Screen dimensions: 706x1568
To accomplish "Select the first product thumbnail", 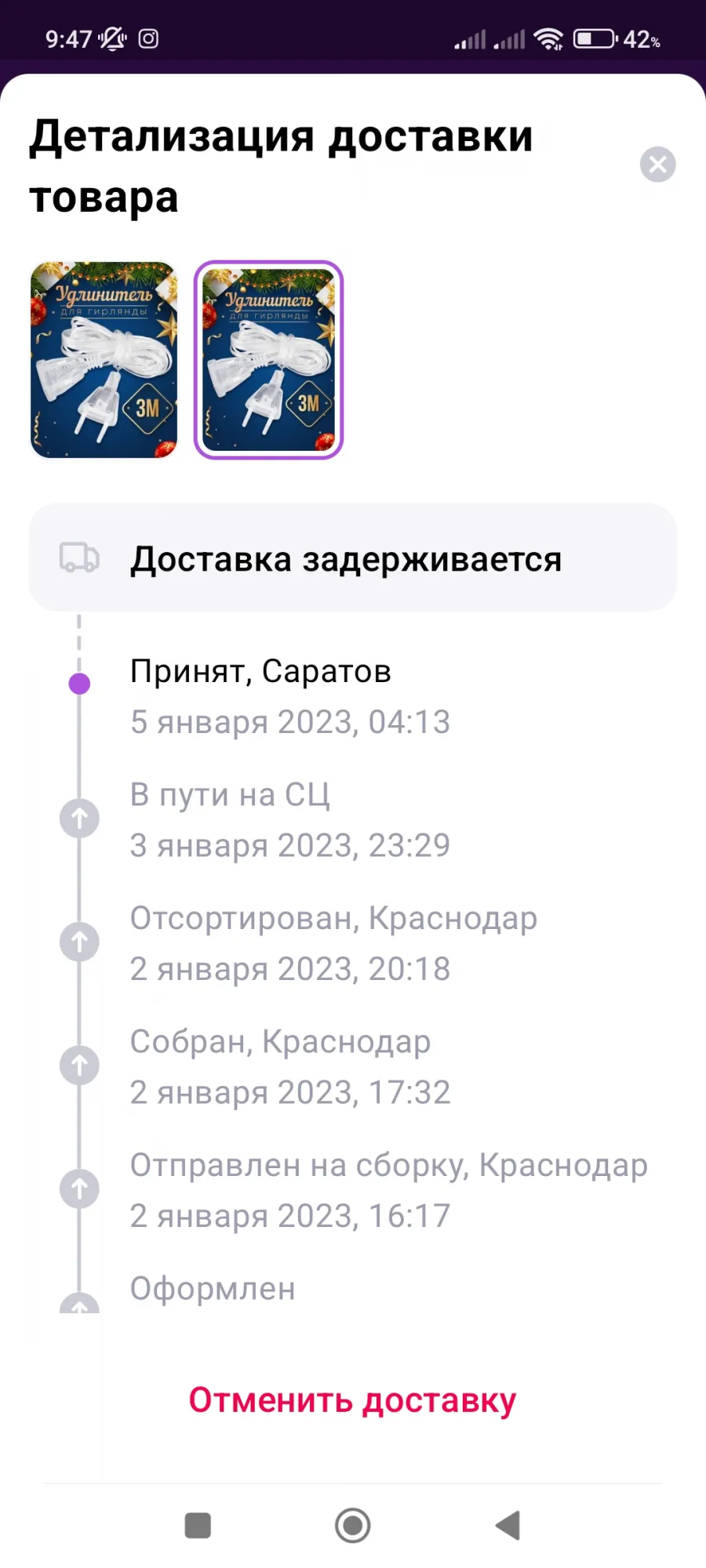I will click(x=104, y=360).
